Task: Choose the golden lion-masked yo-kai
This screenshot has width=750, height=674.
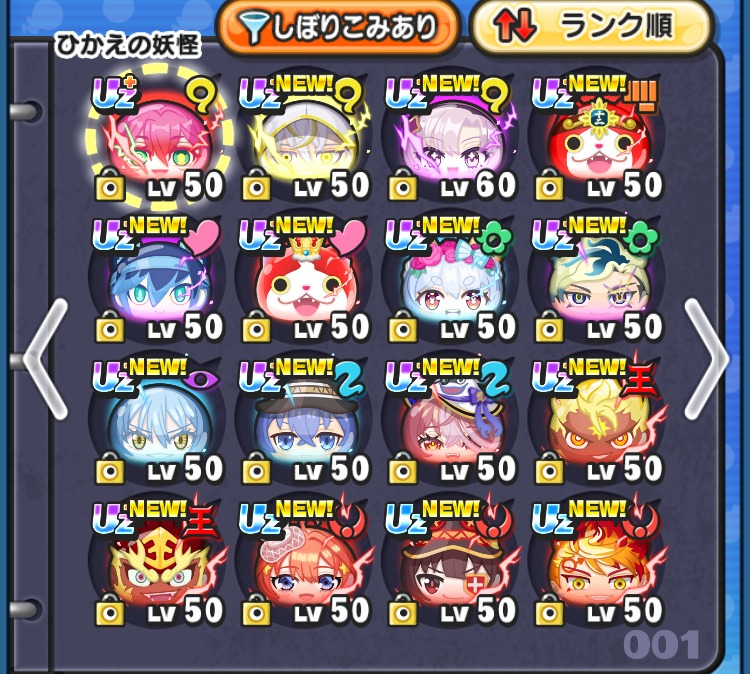Action: [x=158, y=567]
